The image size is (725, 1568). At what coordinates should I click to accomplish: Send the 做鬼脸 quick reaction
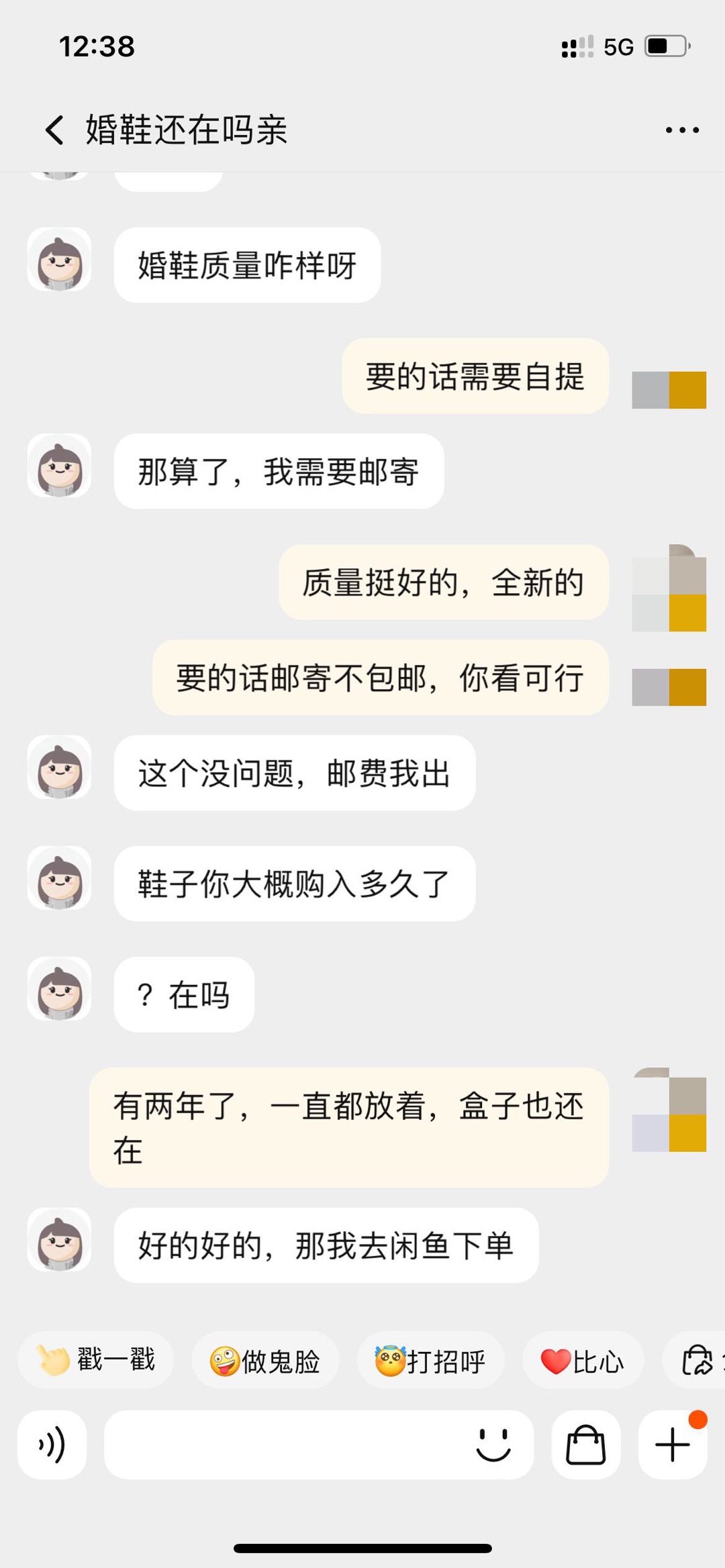265,1361
